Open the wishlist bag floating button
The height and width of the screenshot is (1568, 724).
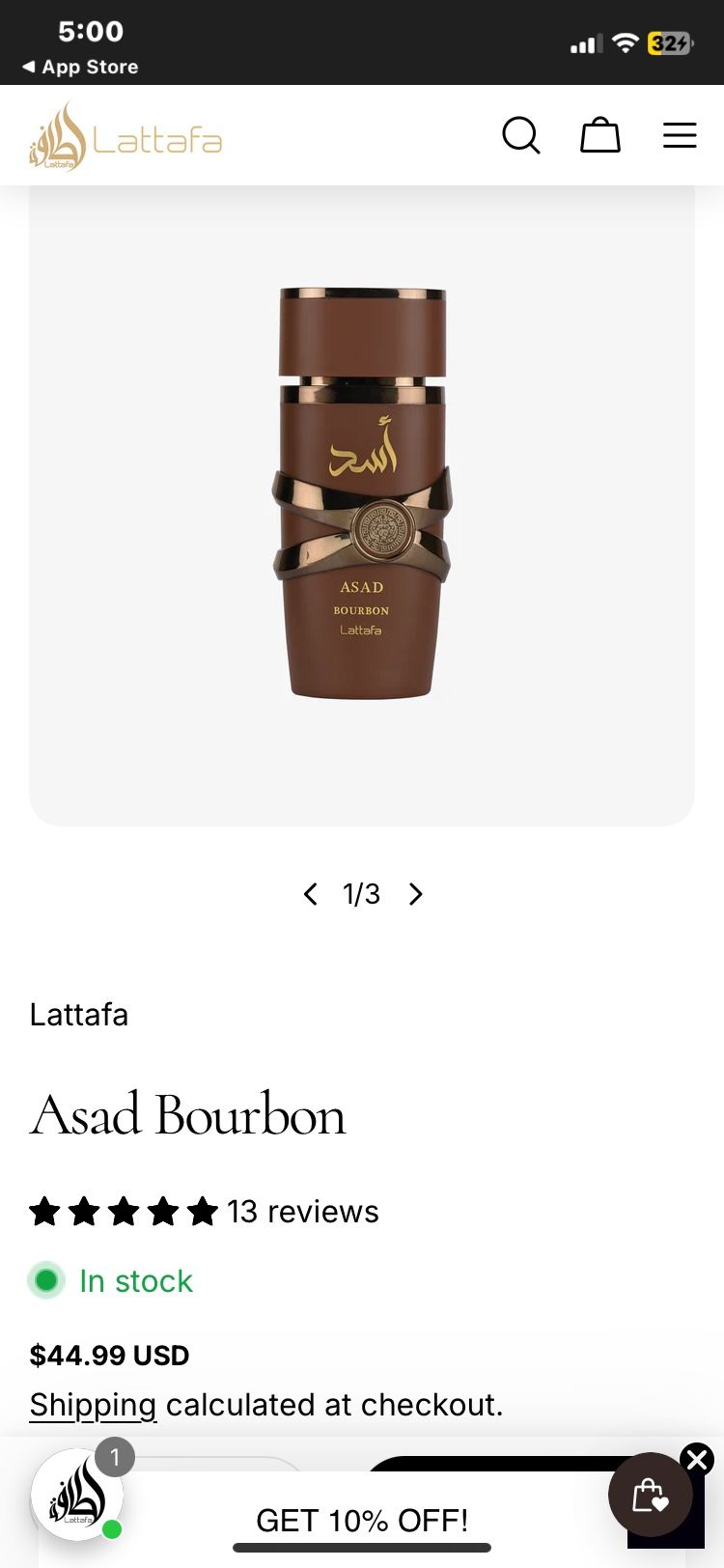(650, 1495)
